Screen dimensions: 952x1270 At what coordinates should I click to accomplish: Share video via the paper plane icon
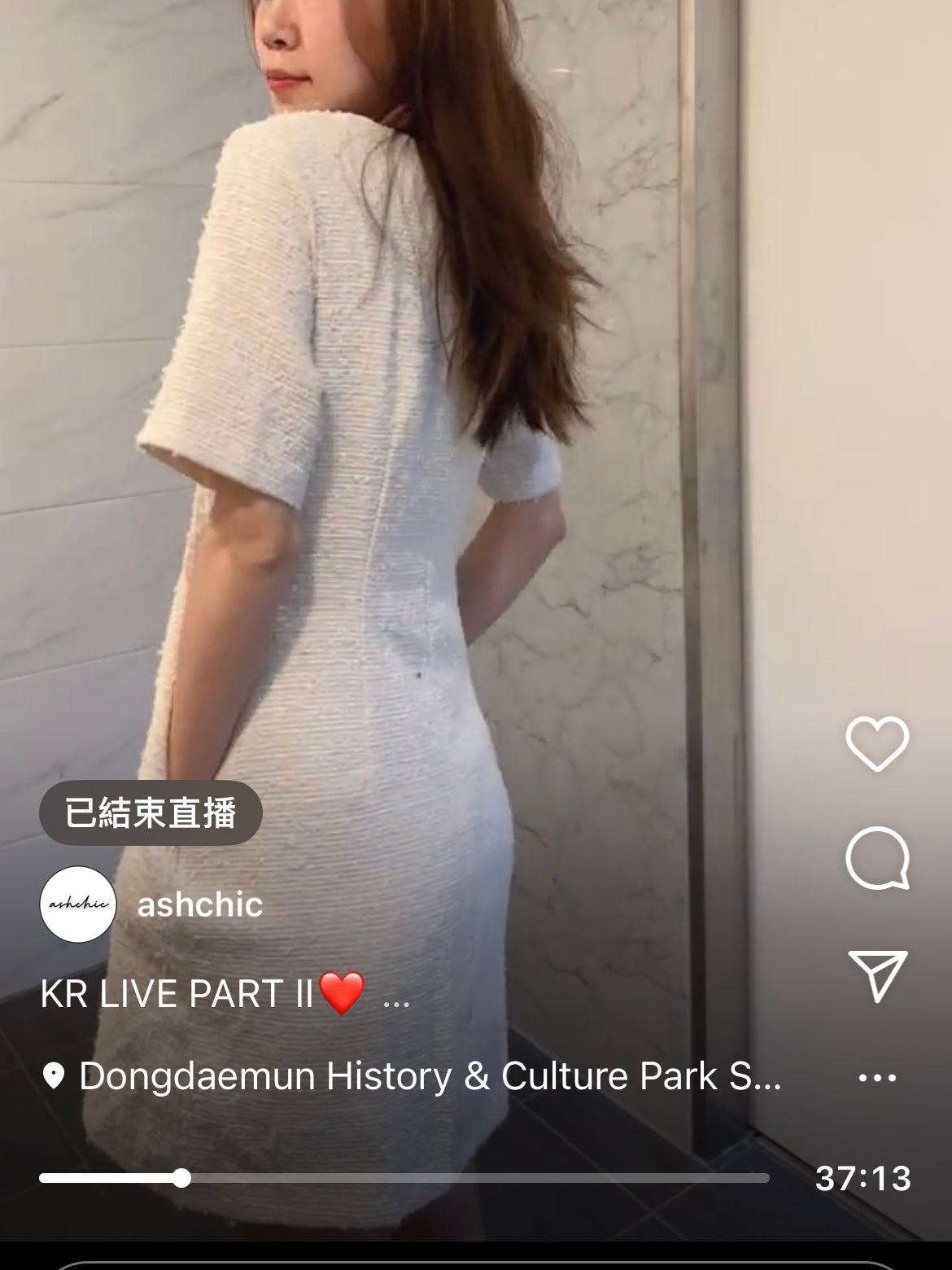point(876,974)
